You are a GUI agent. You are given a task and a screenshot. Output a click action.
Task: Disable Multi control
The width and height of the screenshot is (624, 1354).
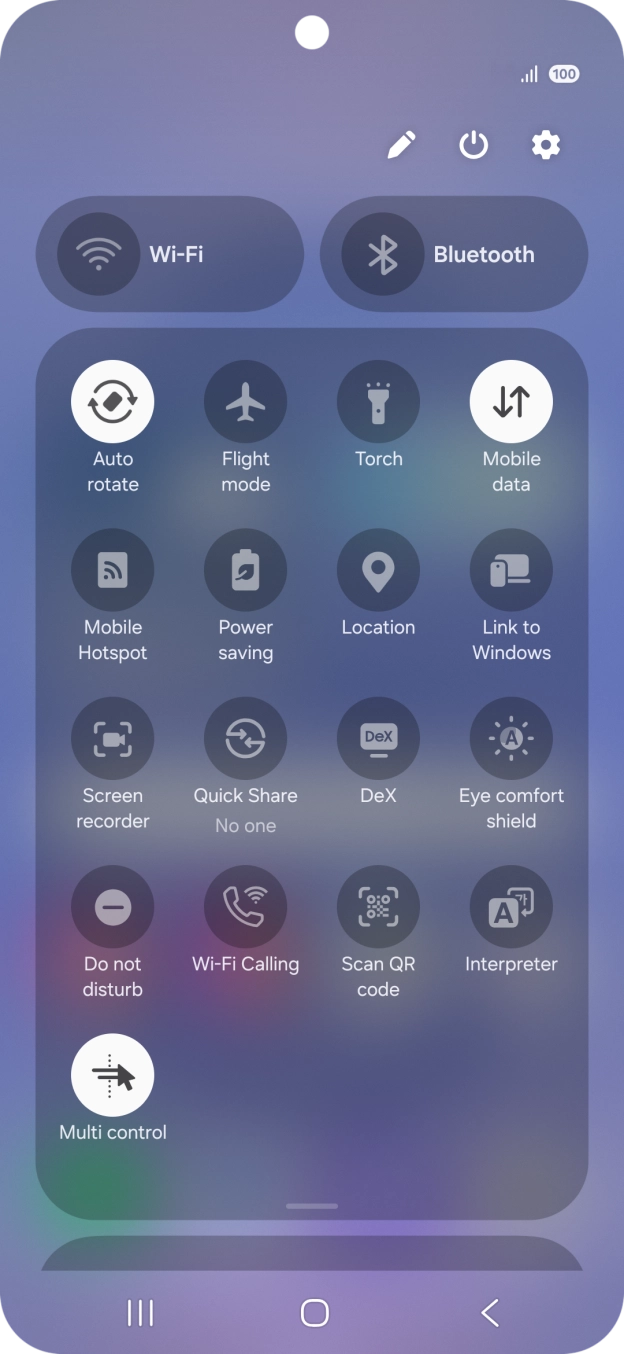click(x=113, y=1075)
